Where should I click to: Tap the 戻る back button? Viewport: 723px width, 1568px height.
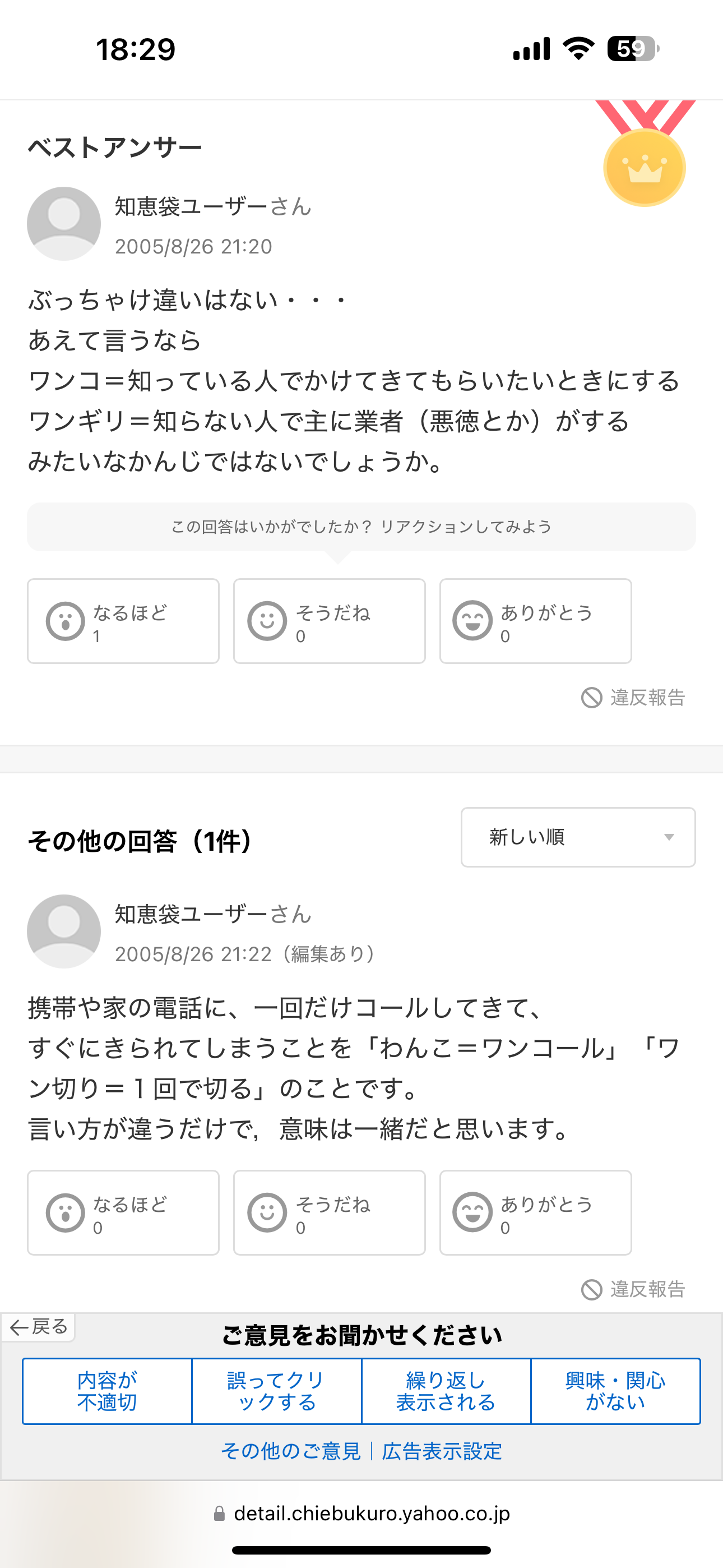pyautogui.click(x=38, y=1327)
